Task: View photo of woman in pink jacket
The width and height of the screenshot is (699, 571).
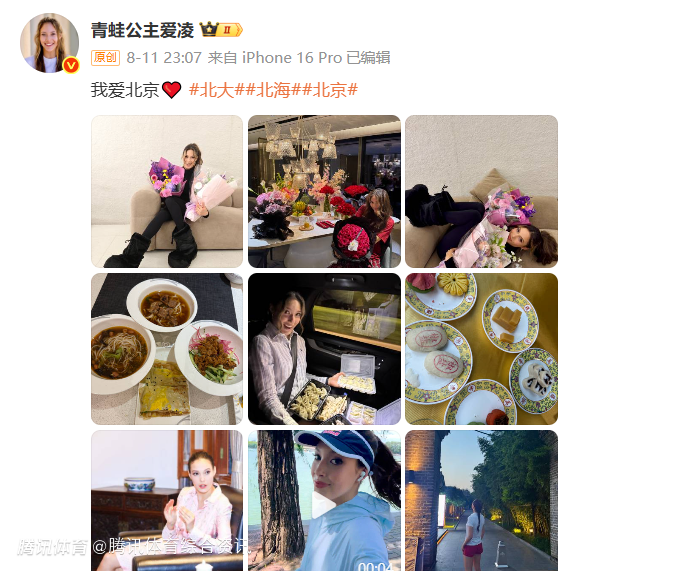Action: coord(167,500)
